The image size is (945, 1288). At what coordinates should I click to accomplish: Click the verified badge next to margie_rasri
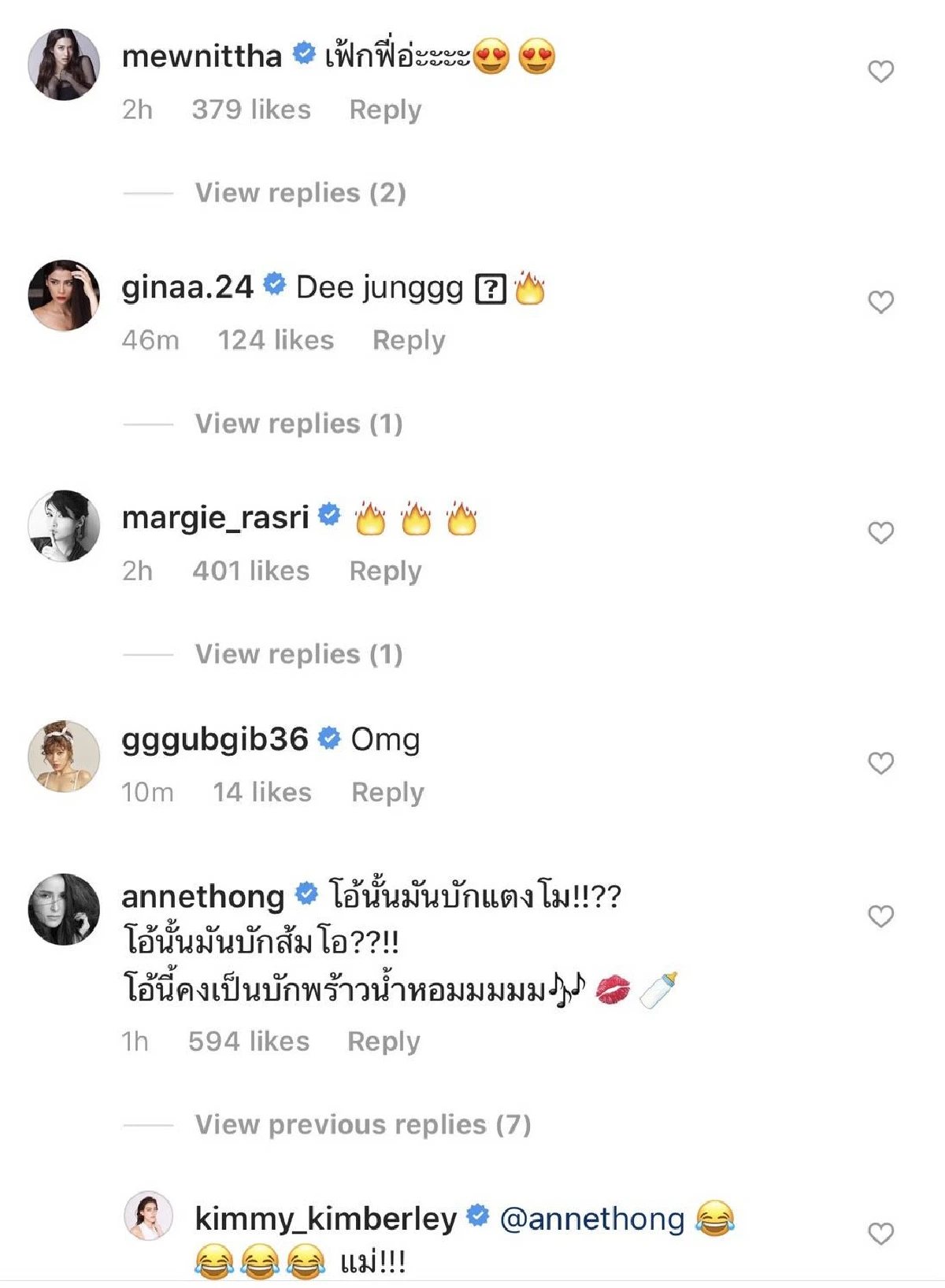pyautogui.click(x=328, y=516)
